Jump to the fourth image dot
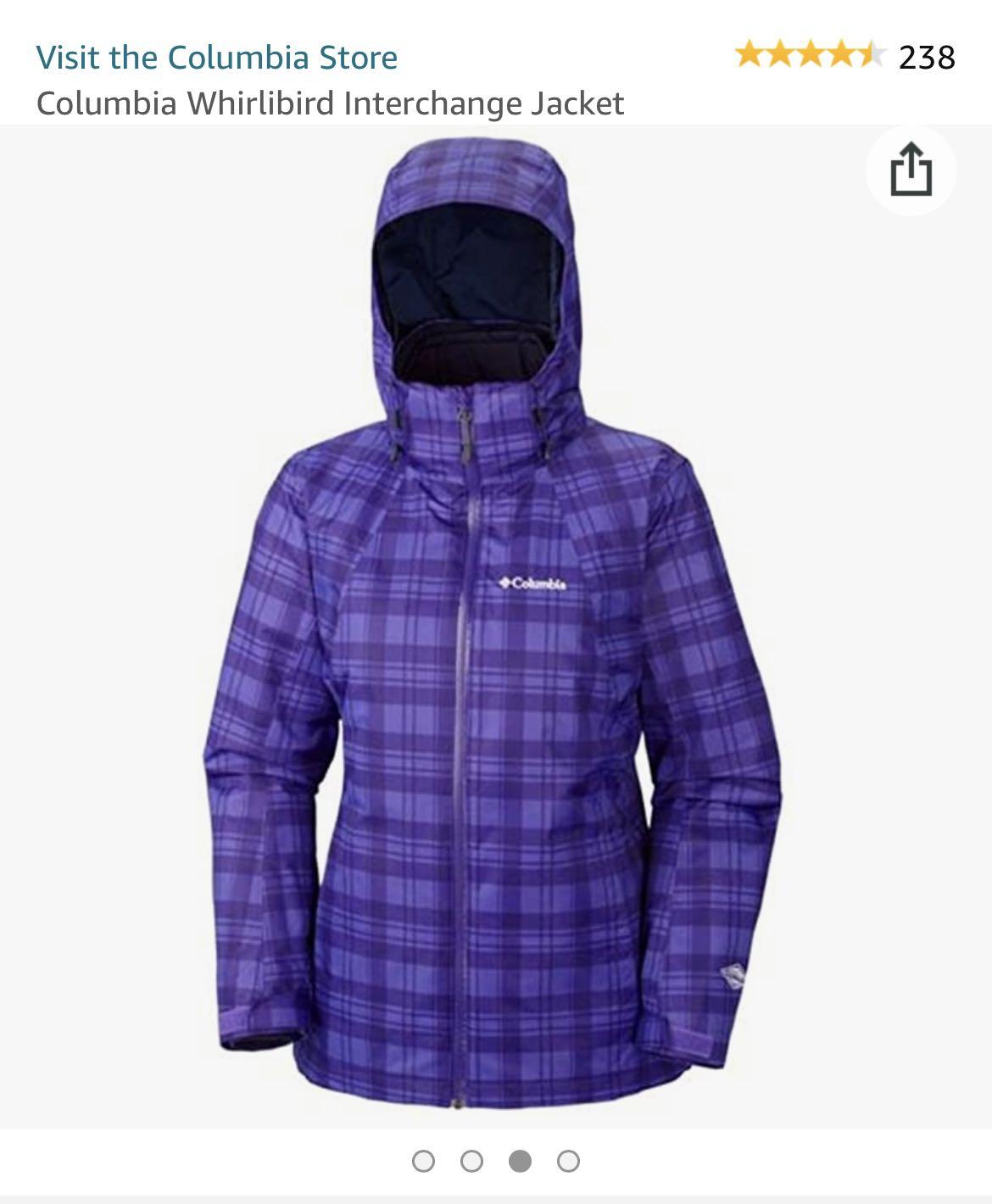992x1204 pixels. click(568, 1161)
